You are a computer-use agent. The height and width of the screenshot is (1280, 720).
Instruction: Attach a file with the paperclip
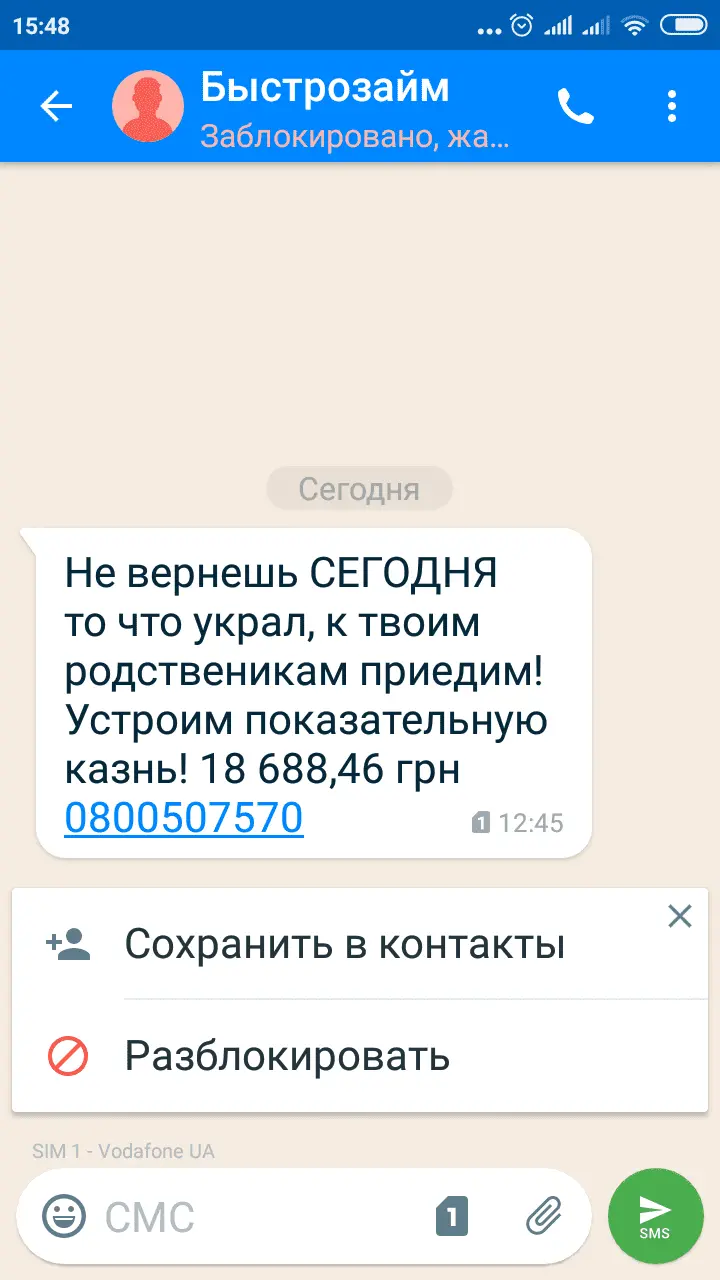point(544,1216)
